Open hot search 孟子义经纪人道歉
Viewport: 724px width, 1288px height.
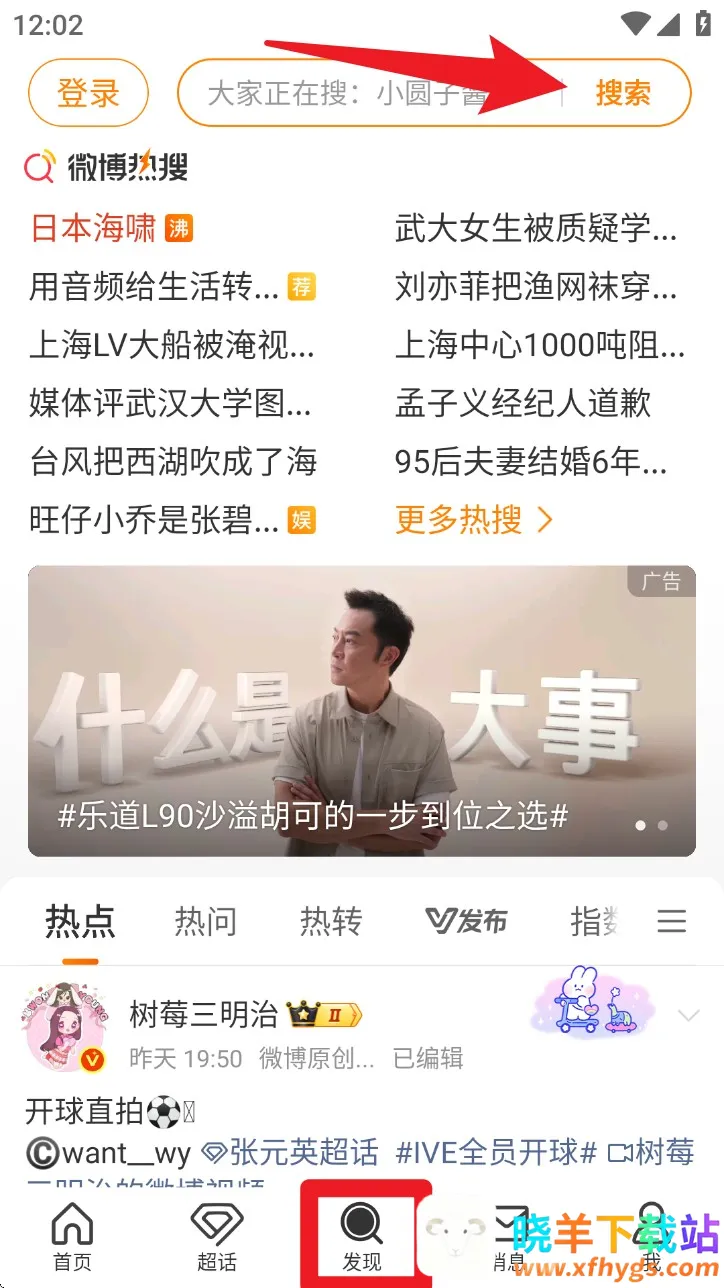pos(523,403)
